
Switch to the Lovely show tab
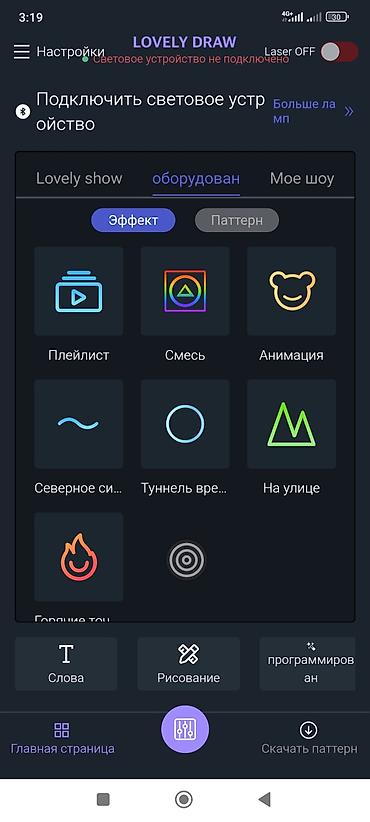pos(79,178)
